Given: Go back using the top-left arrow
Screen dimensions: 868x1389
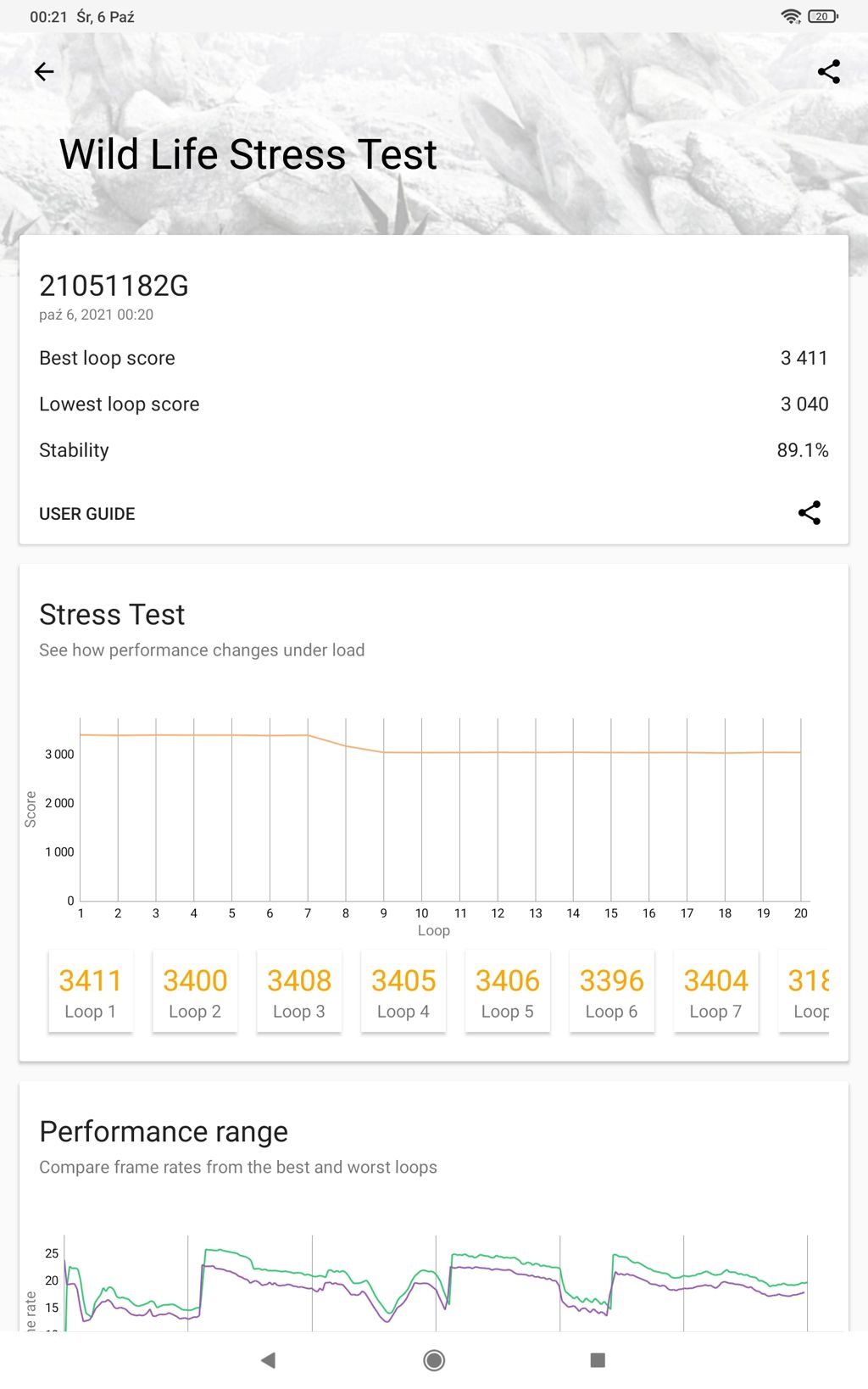Looking at the screenshot, I should pos(44,72).
